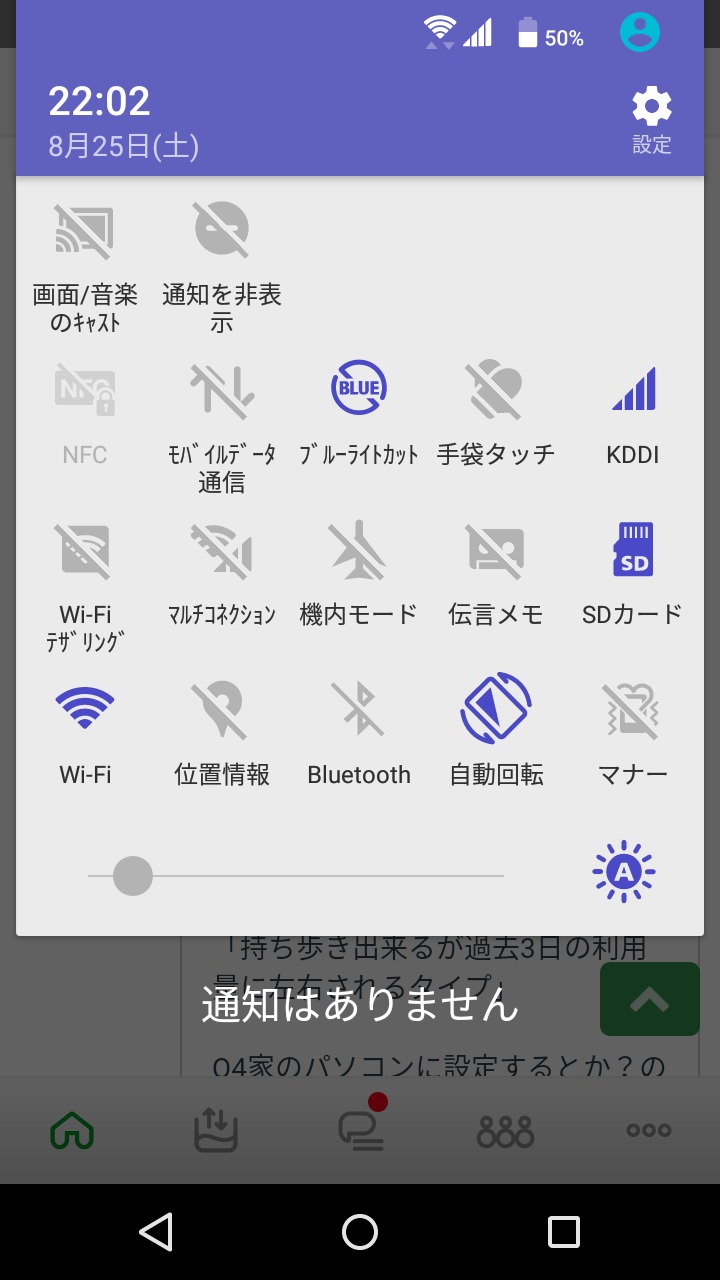Toggle the 通知を非表示 tile
The width and height of the screenshot is (720, 1280).
[x=221, y=230]
